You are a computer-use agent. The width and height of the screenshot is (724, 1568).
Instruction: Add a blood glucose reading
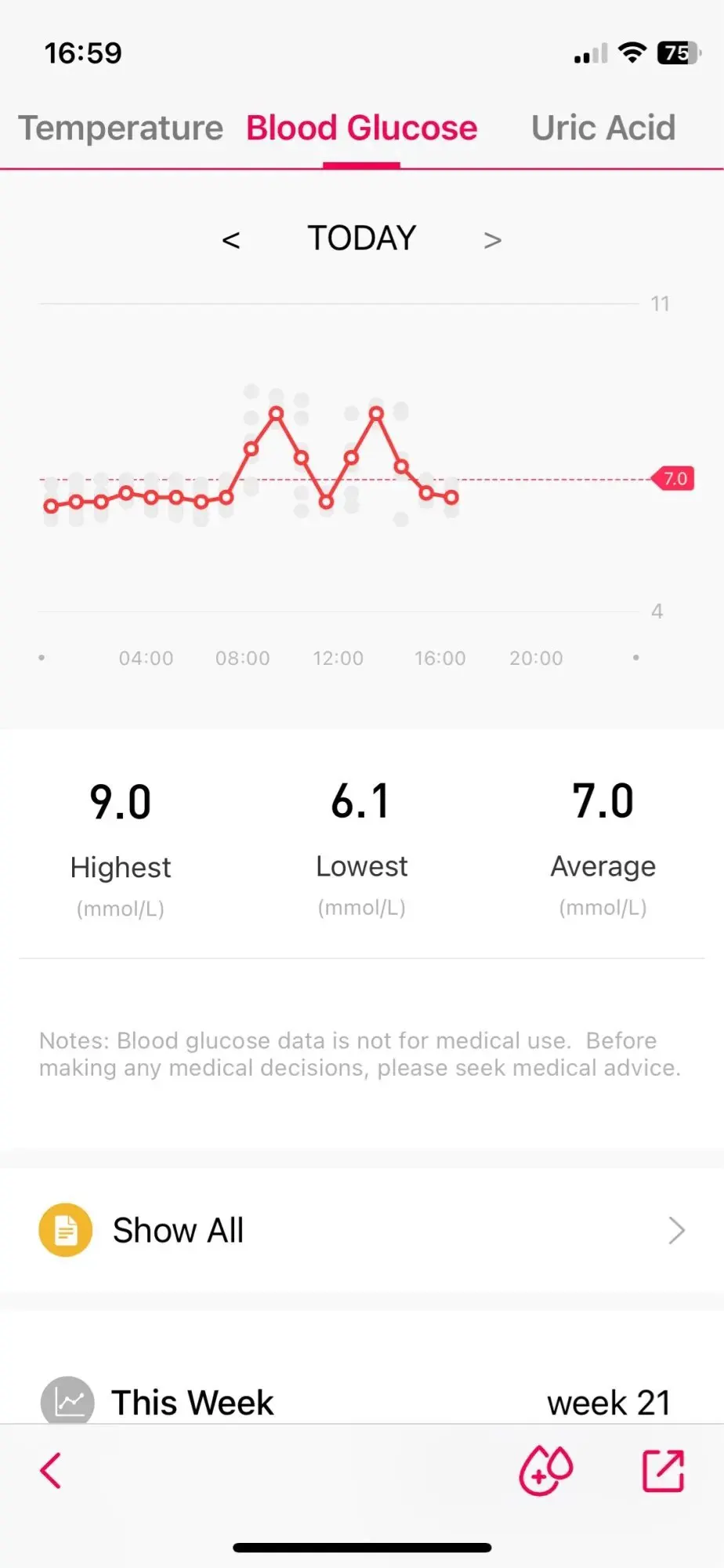coord(546,1470)
